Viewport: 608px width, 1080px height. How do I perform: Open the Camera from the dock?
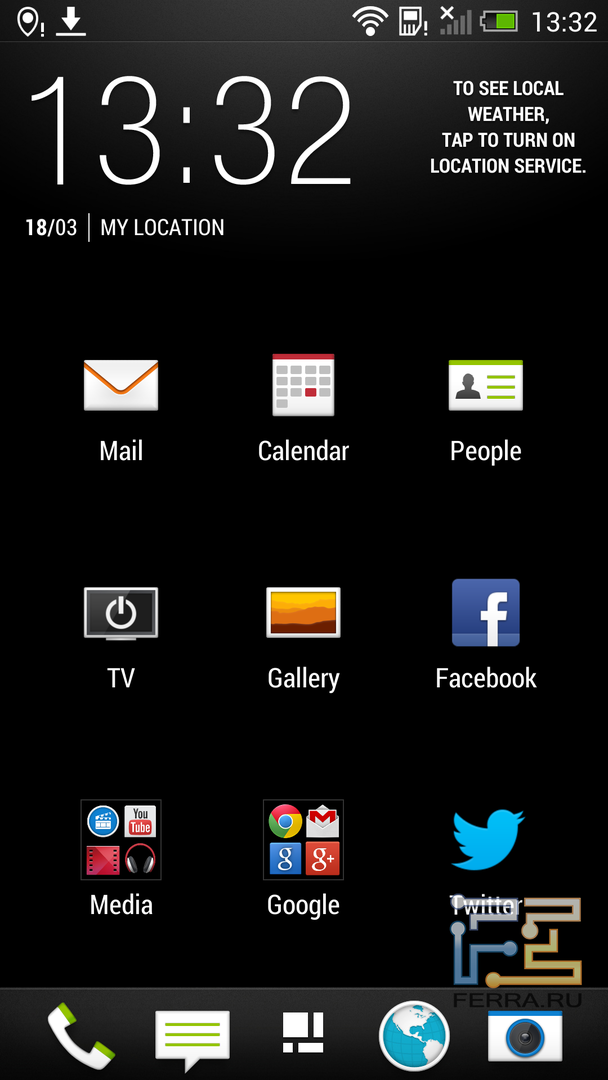click(x=525, y=1036)
